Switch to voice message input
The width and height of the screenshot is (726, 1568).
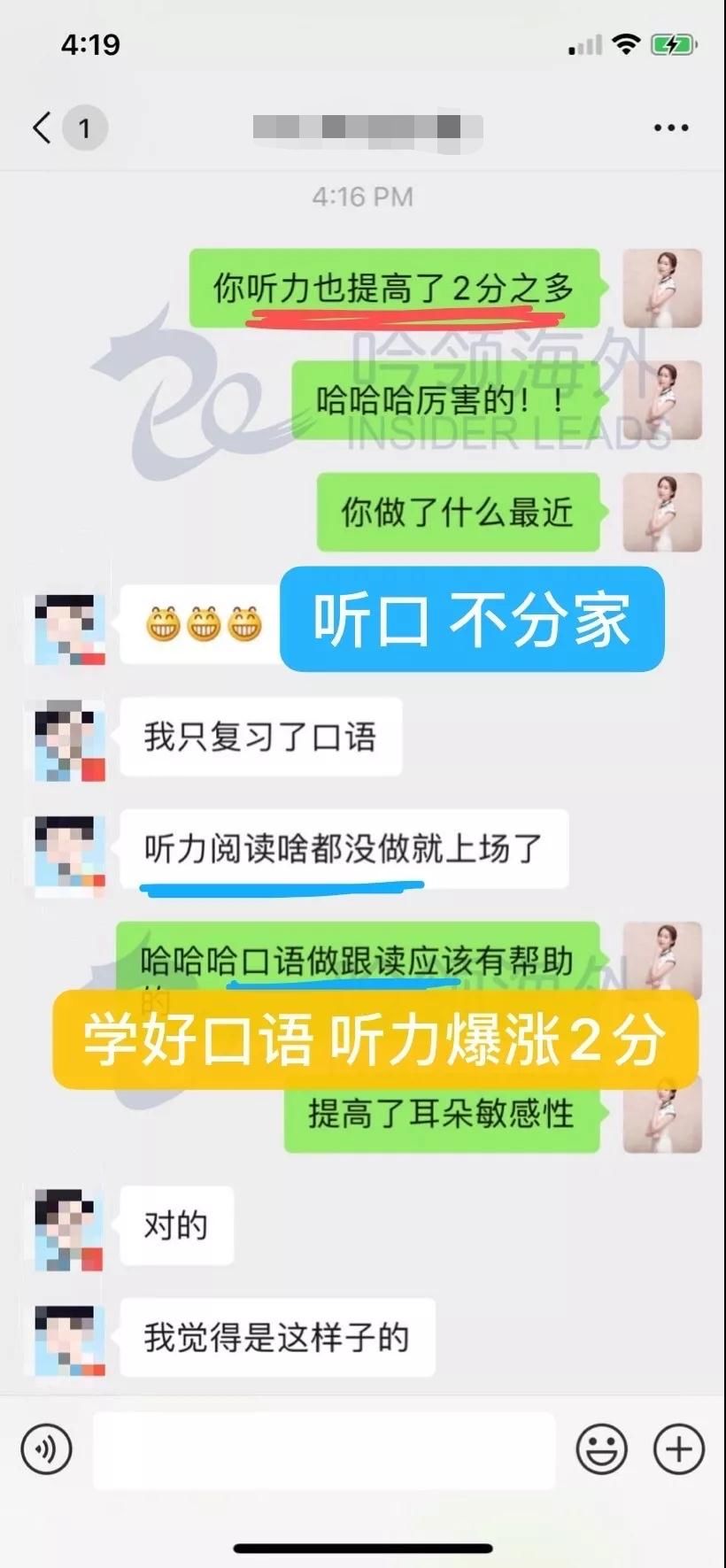(x=46, y=1449)
